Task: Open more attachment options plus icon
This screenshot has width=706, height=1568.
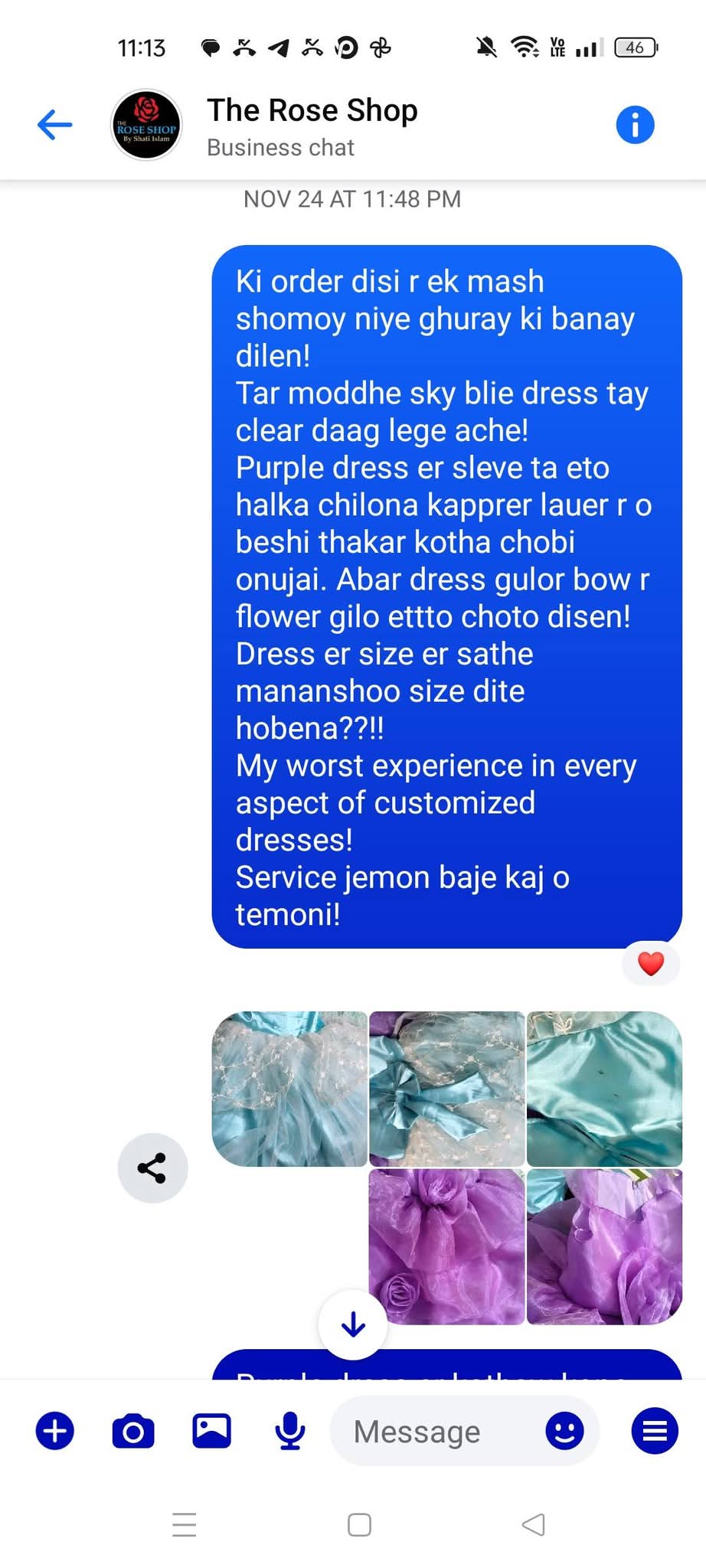Action: tap(55, 1430)
